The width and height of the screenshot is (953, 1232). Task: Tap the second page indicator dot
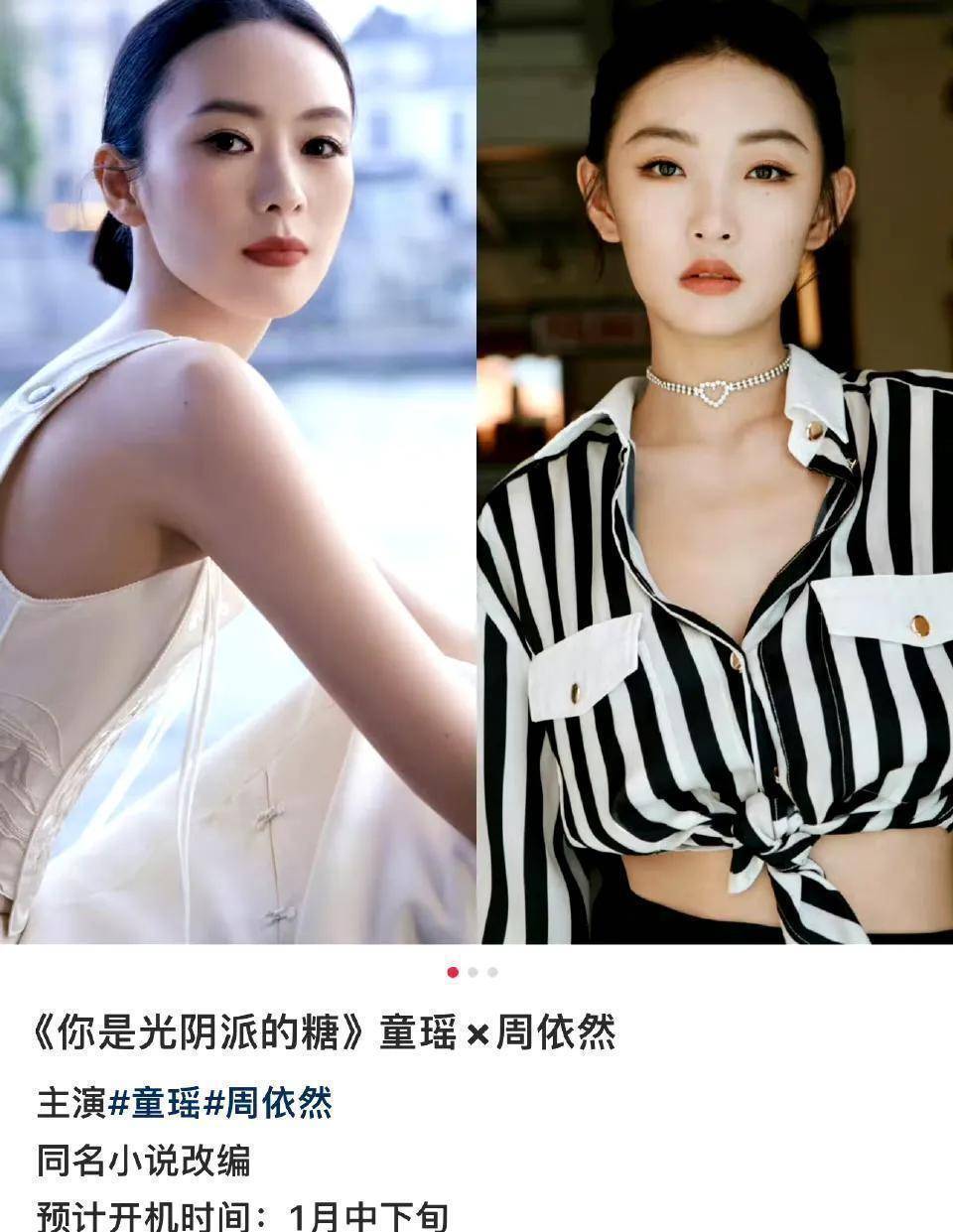(474, 972)
